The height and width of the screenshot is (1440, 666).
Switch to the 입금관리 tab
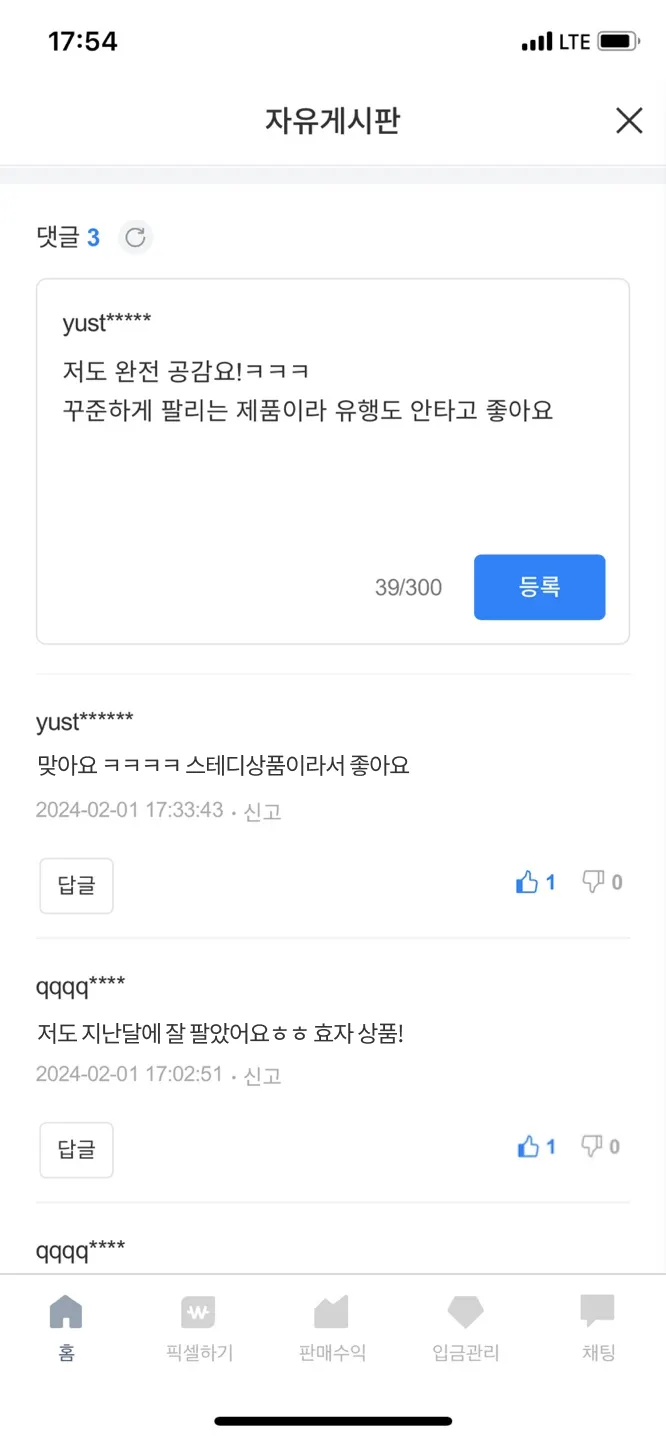465,1327
